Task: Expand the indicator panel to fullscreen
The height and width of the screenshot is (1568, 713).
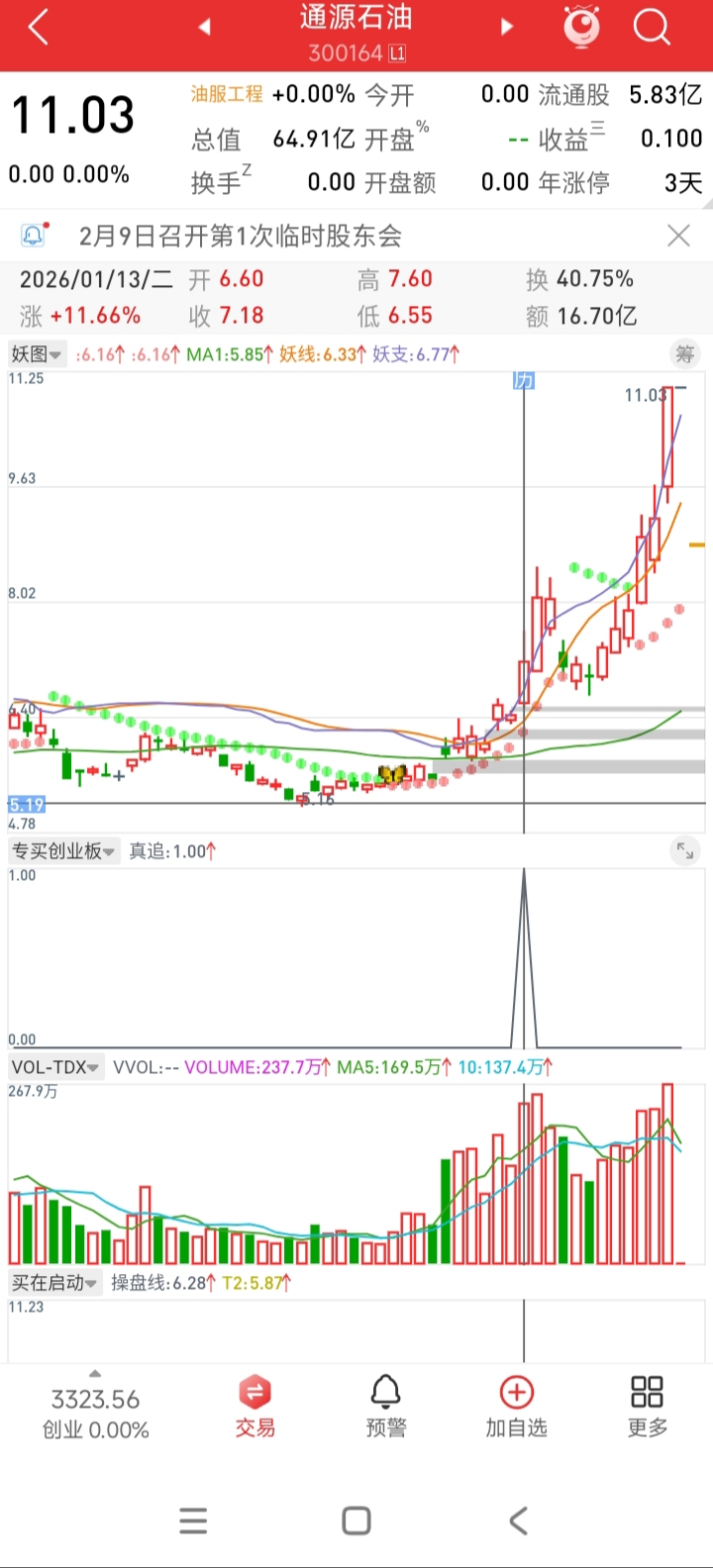Action: tap(684, 850)
